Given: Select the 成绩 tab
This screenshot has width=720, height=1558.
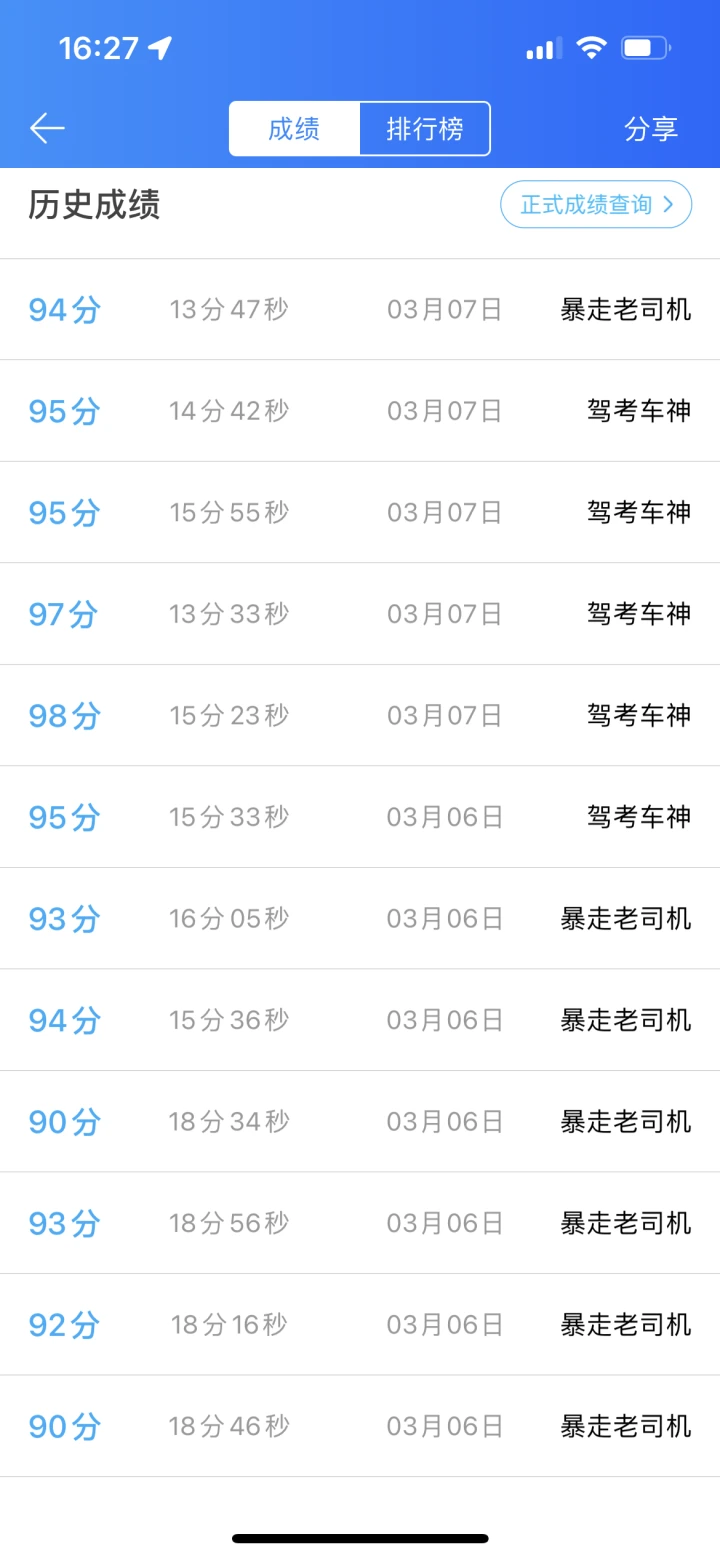Looking at the screenshot, I should tap(294, 129).
